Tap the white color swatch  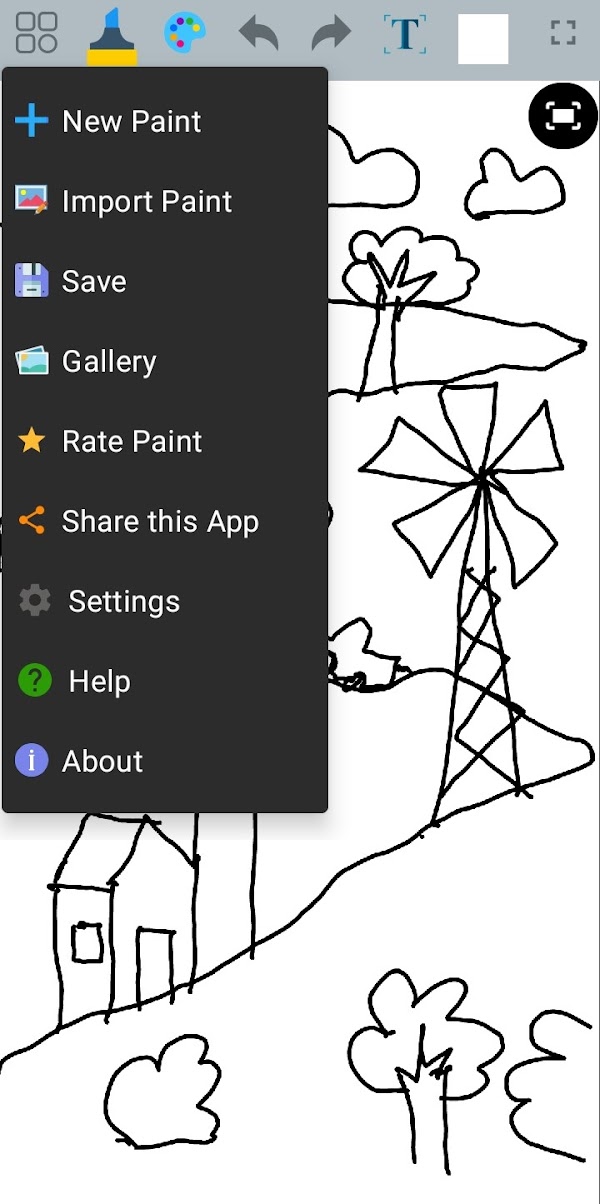click(x=483, y=39)
